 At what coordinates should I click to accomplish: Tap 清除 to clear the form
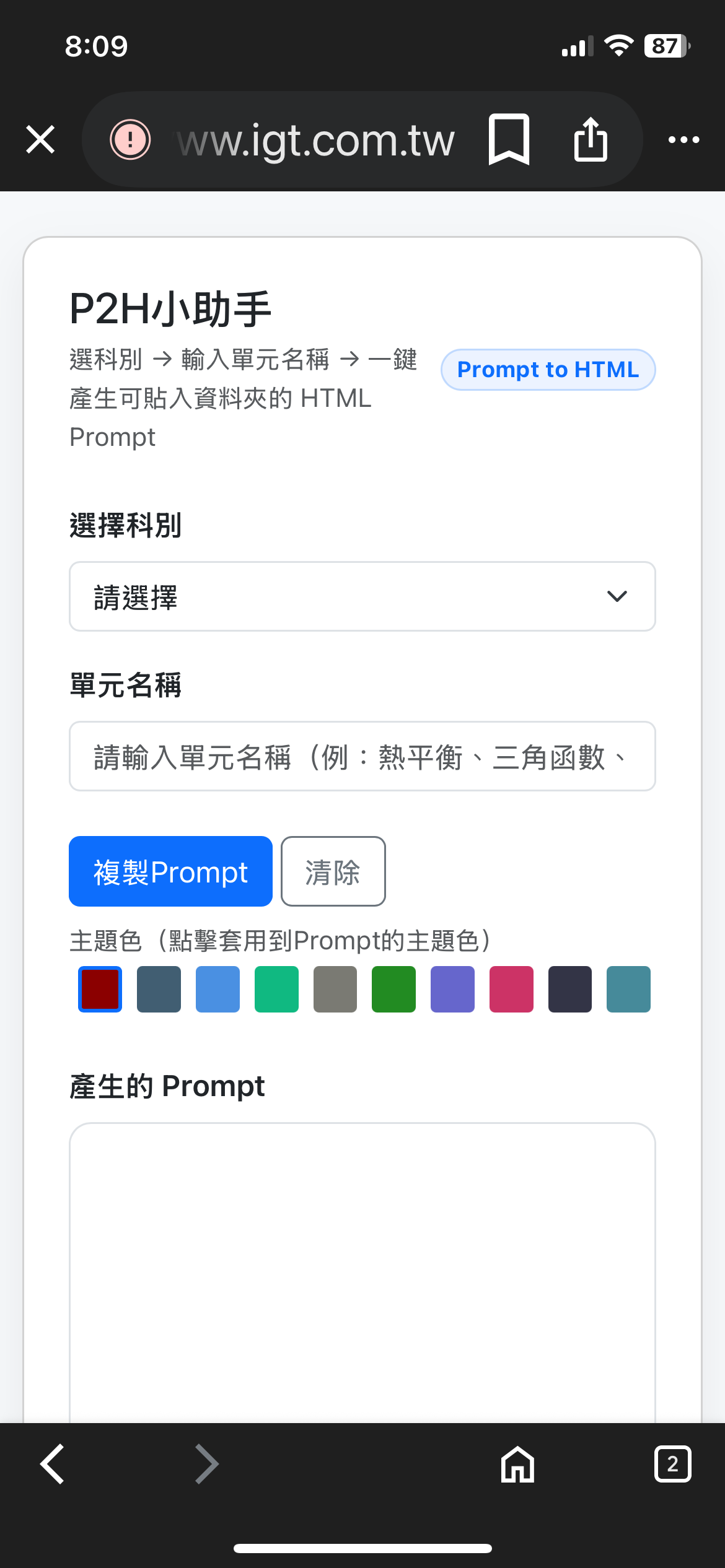click(333, 871)
